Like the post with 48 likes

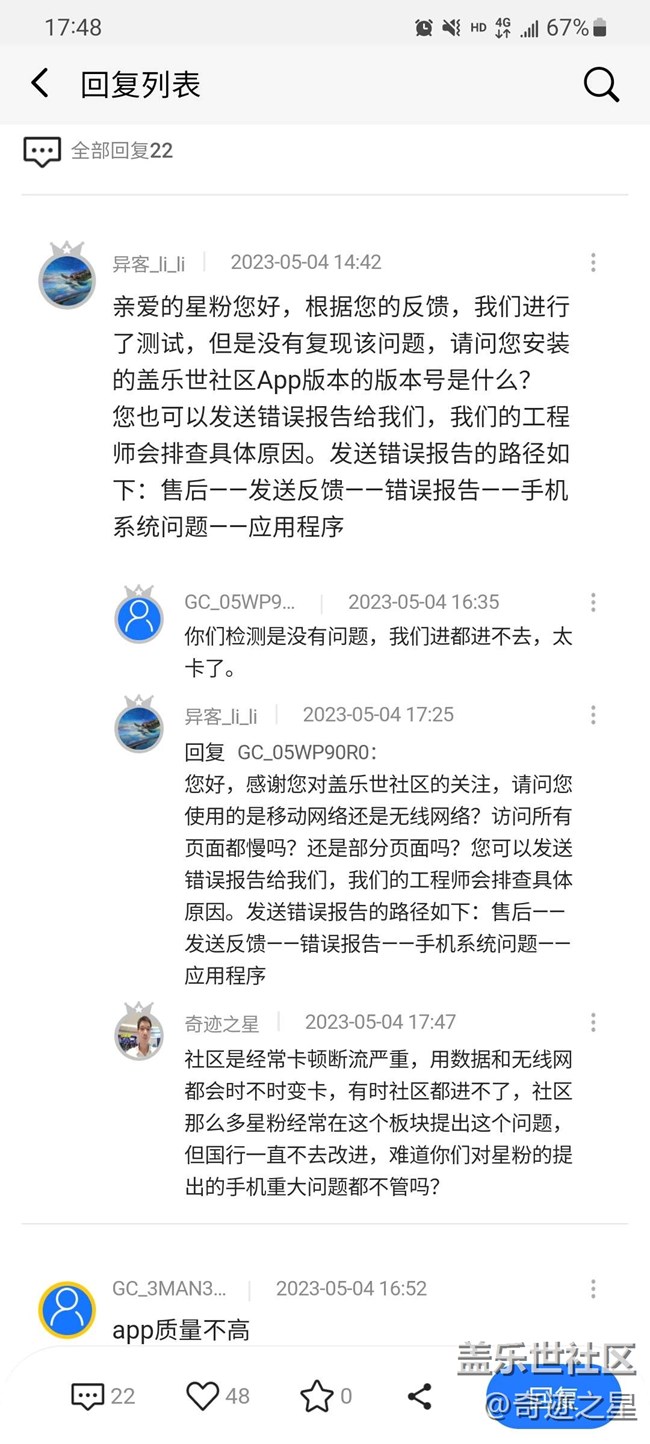coord(203,1396)
